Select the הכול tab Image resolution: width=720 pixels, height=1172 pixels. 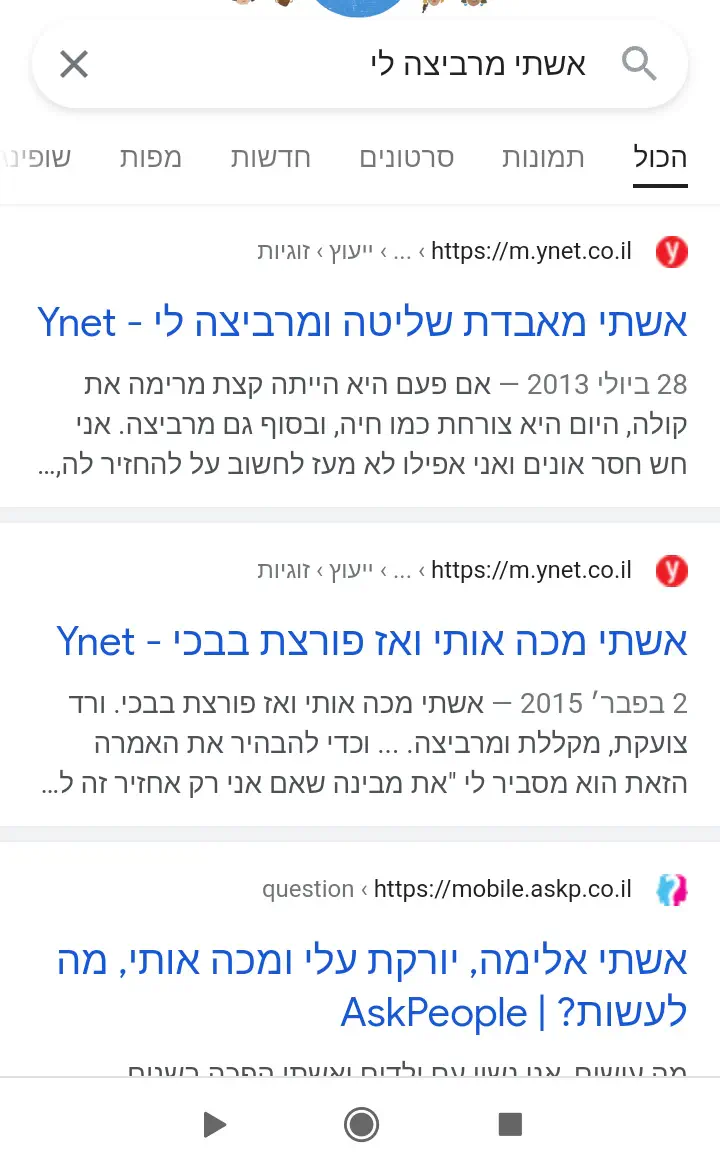click(x=660, y=158)
